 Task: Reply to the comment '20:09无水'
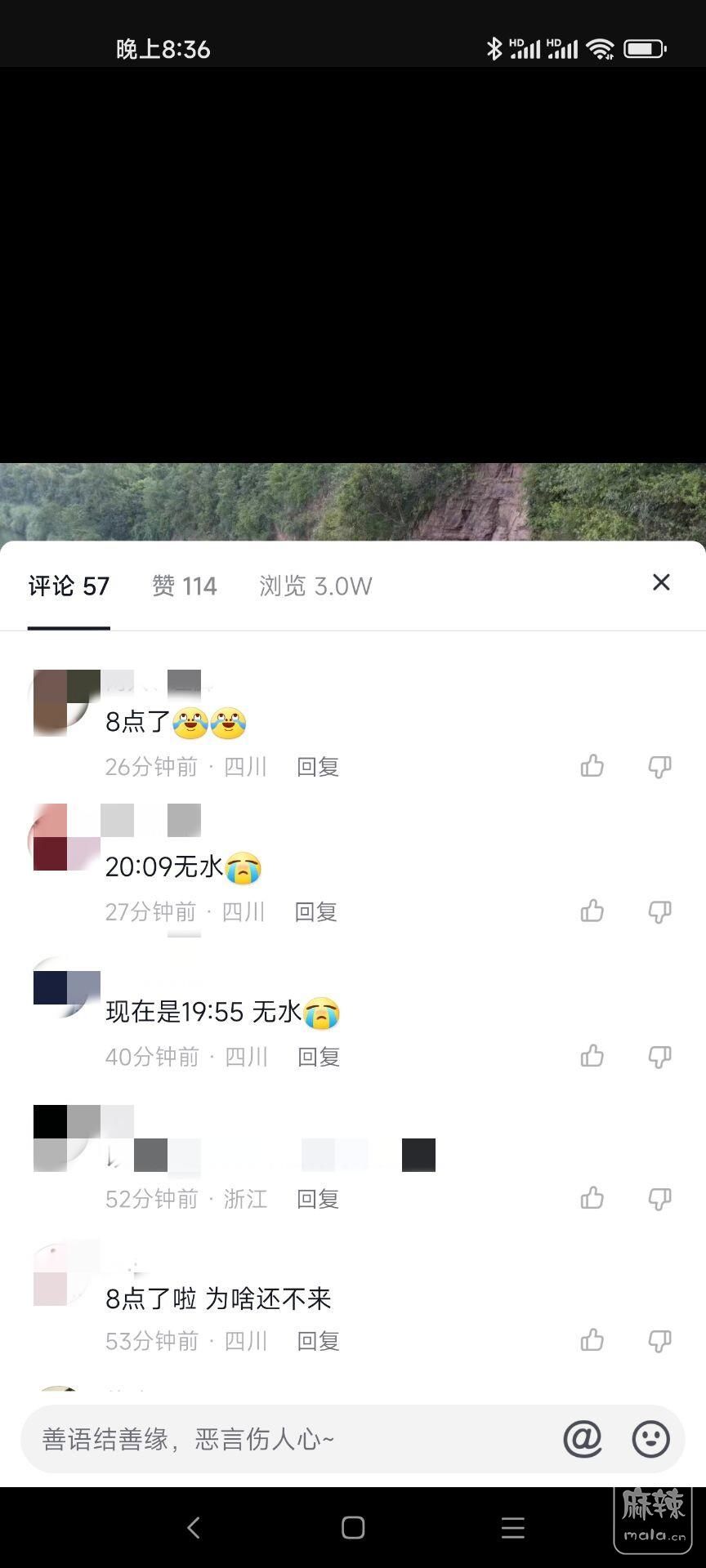coord(316,911)
